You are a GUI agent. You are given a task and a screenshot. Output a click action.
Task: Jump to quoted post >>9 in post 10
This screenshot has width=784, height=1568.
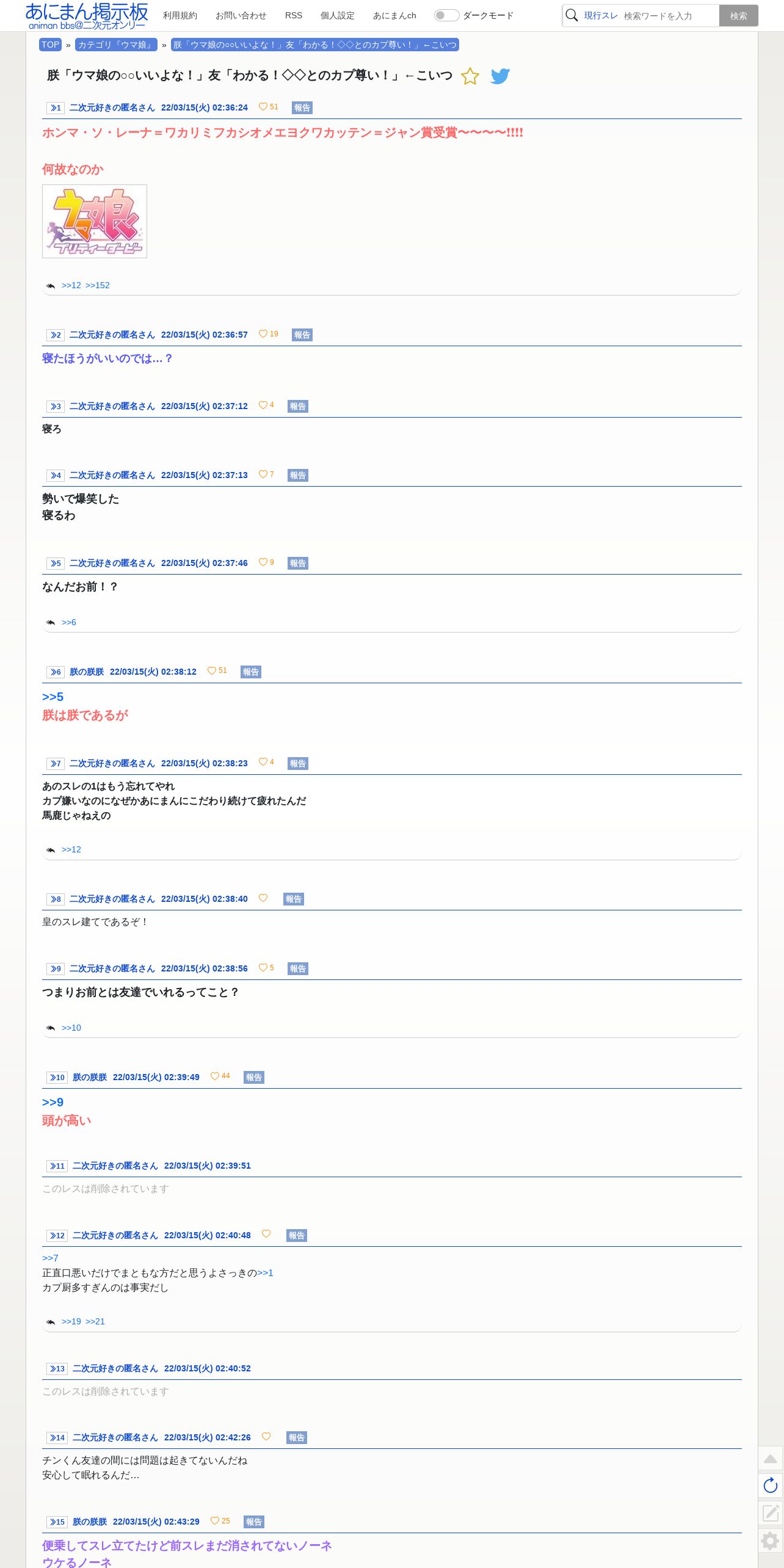click(x=53, y=1102)
